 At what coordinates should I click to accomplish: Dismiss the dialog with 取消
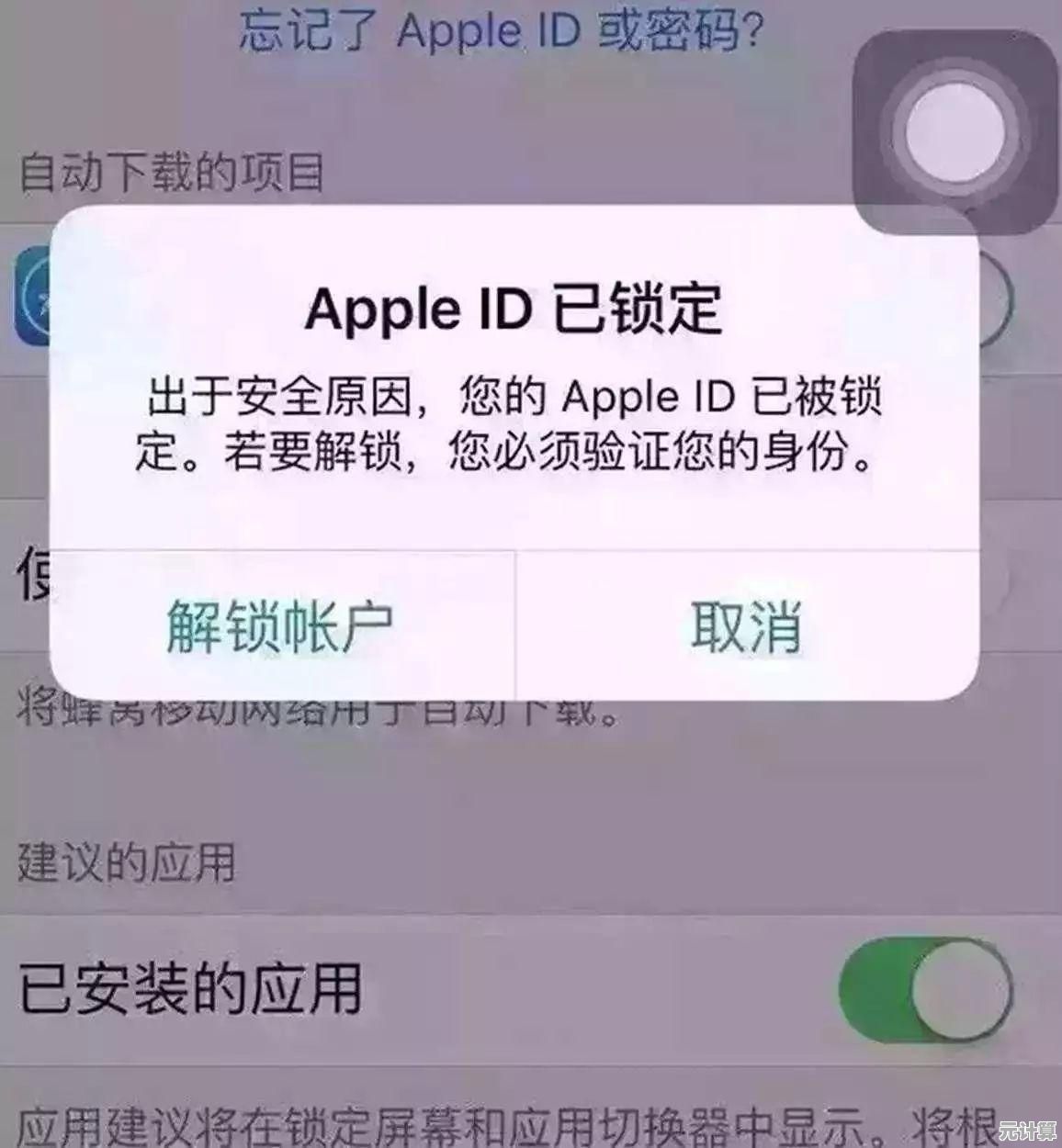pyautogui.click(x=746, y=628)
